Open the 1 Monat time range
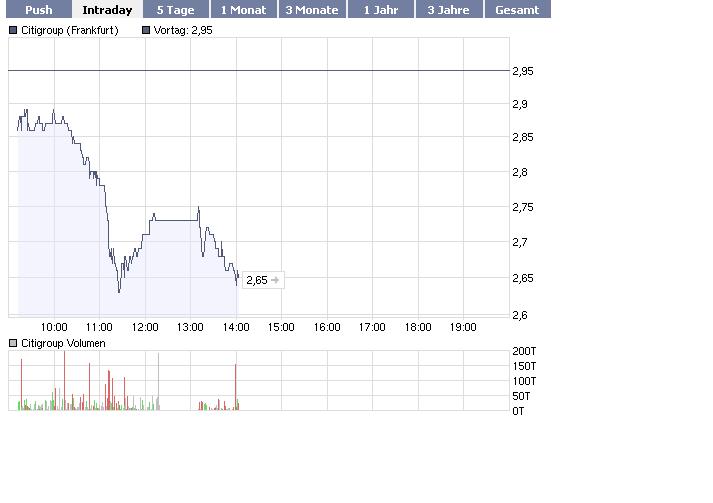Viewport: 713px width, 503px height. (243, 10)
